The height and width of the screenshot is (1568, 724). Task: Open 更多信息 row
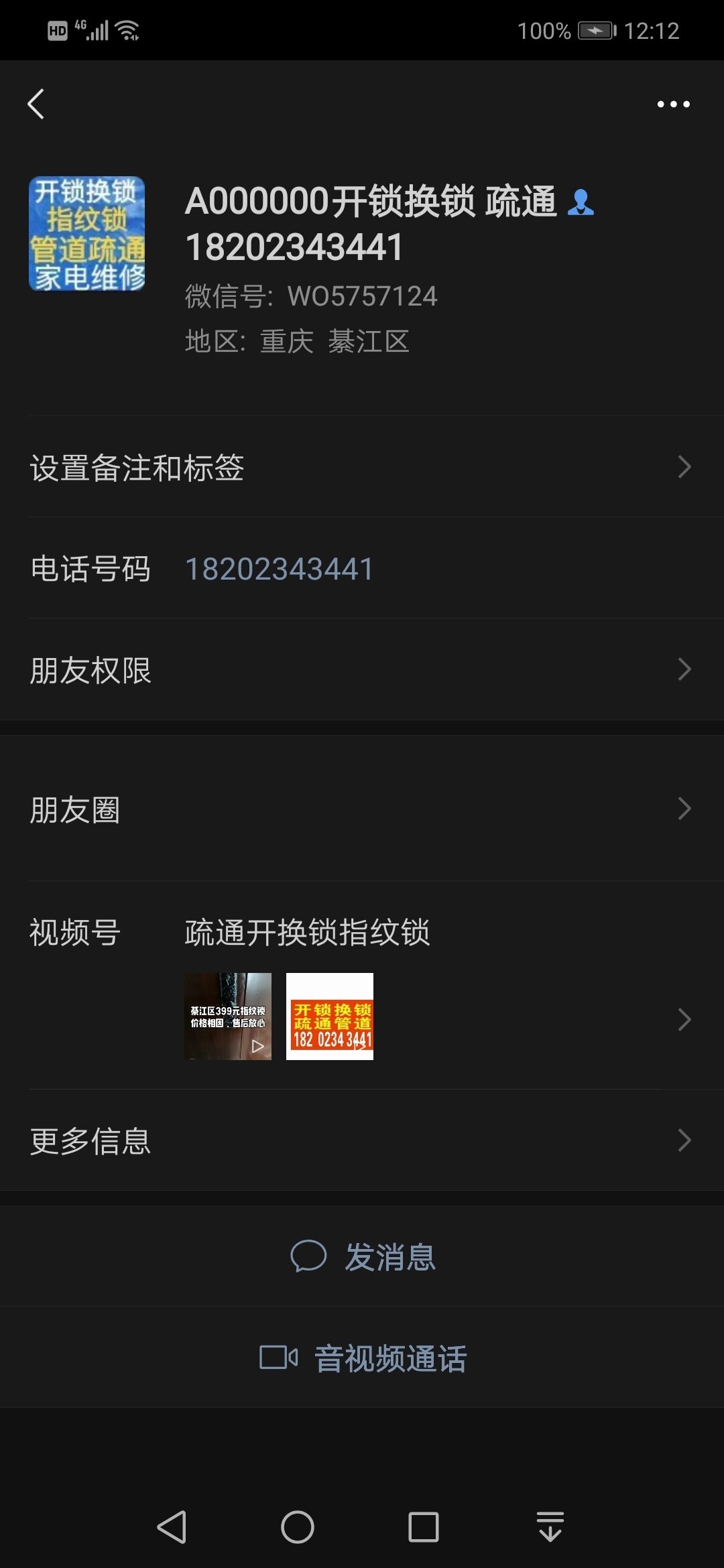pyautogui.click(x=362, y=1140)
